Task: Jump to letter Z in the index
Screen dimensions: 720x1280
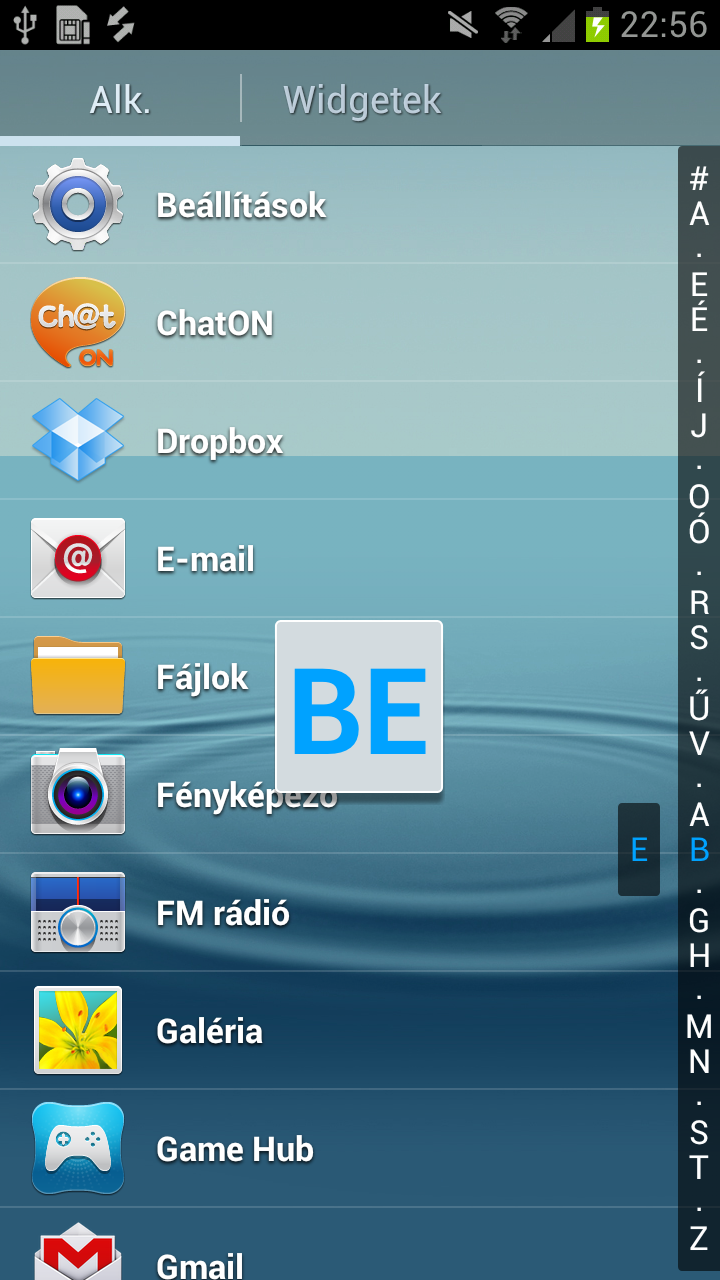Action: tap(699, 1238)
